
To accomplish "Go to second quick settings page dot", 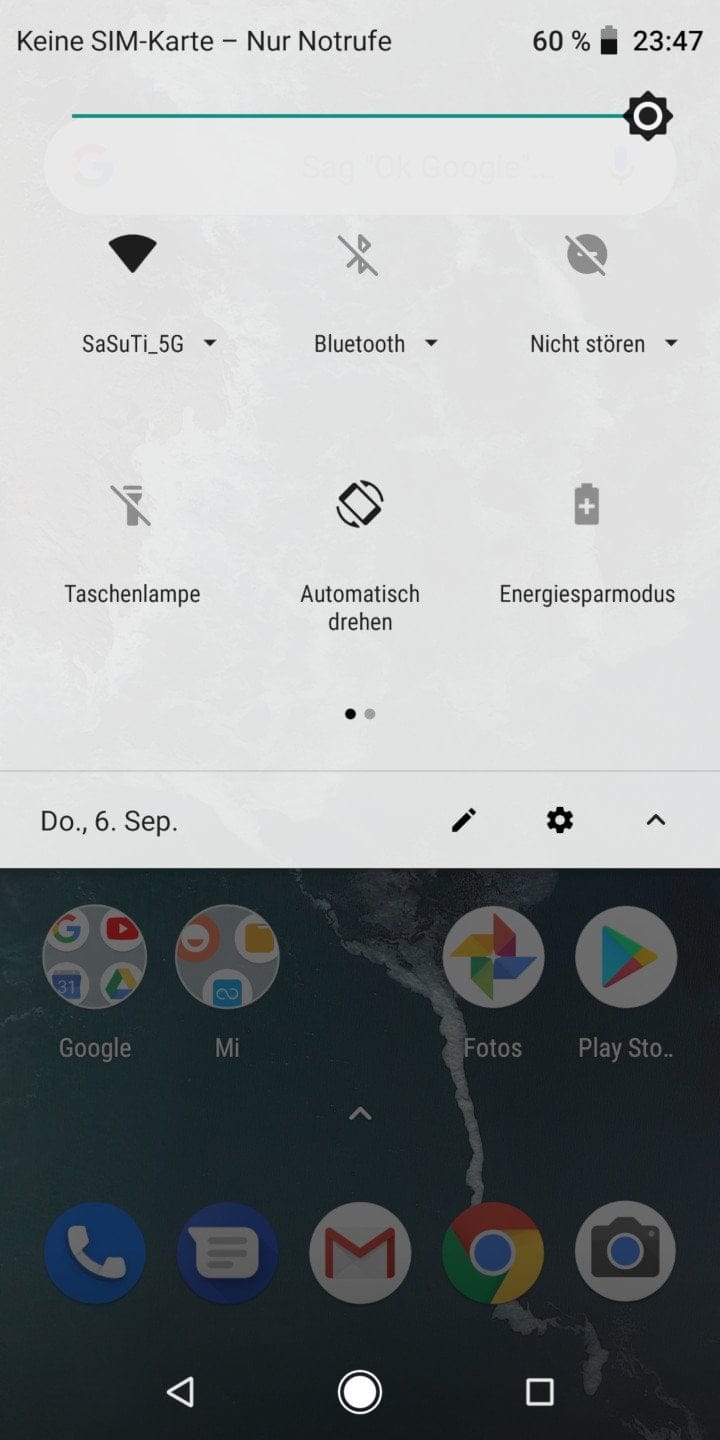I will click(370, 714).
